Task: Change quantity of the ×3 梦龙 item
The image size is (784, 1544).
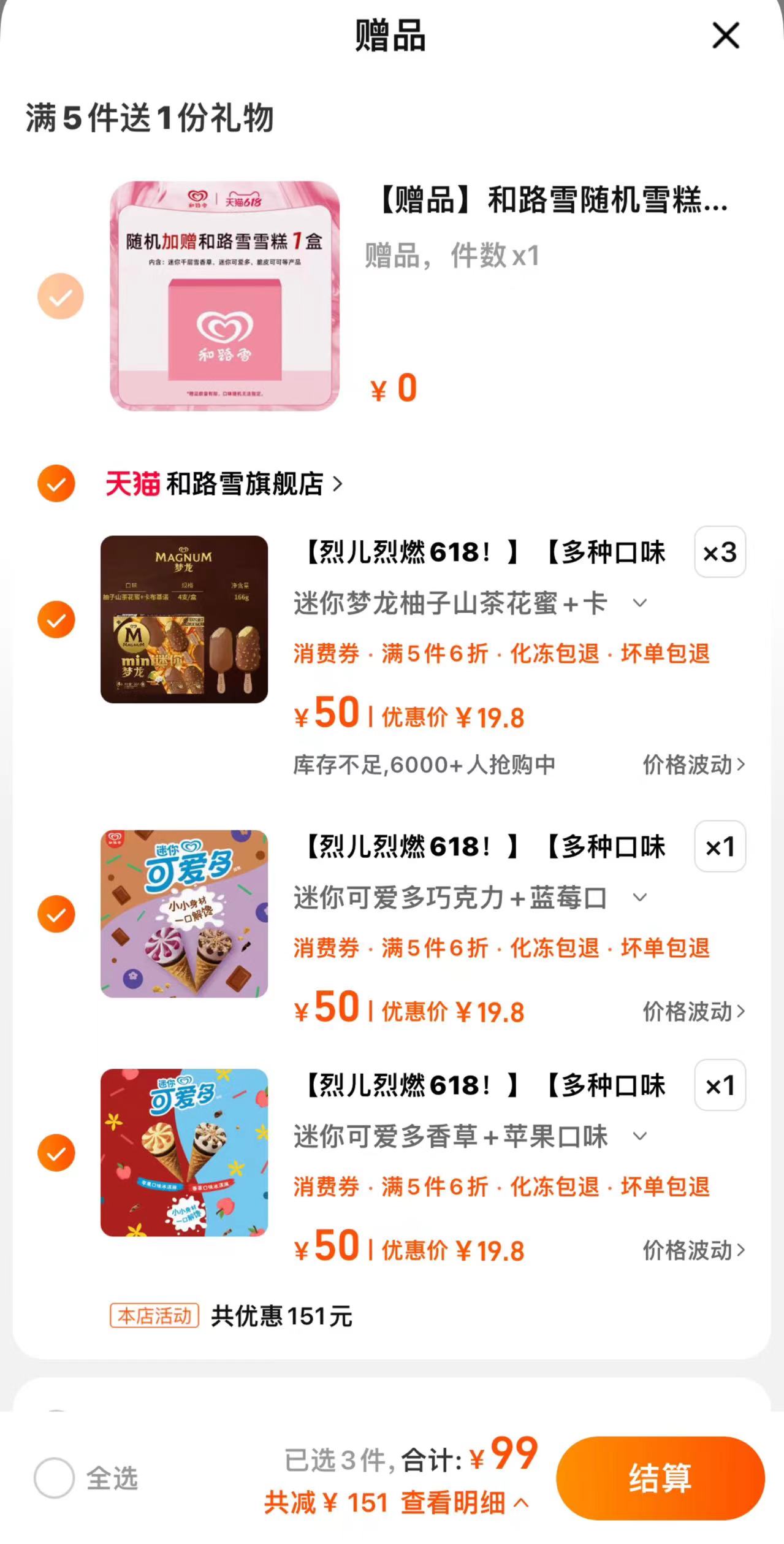Action: click(720, 552)
